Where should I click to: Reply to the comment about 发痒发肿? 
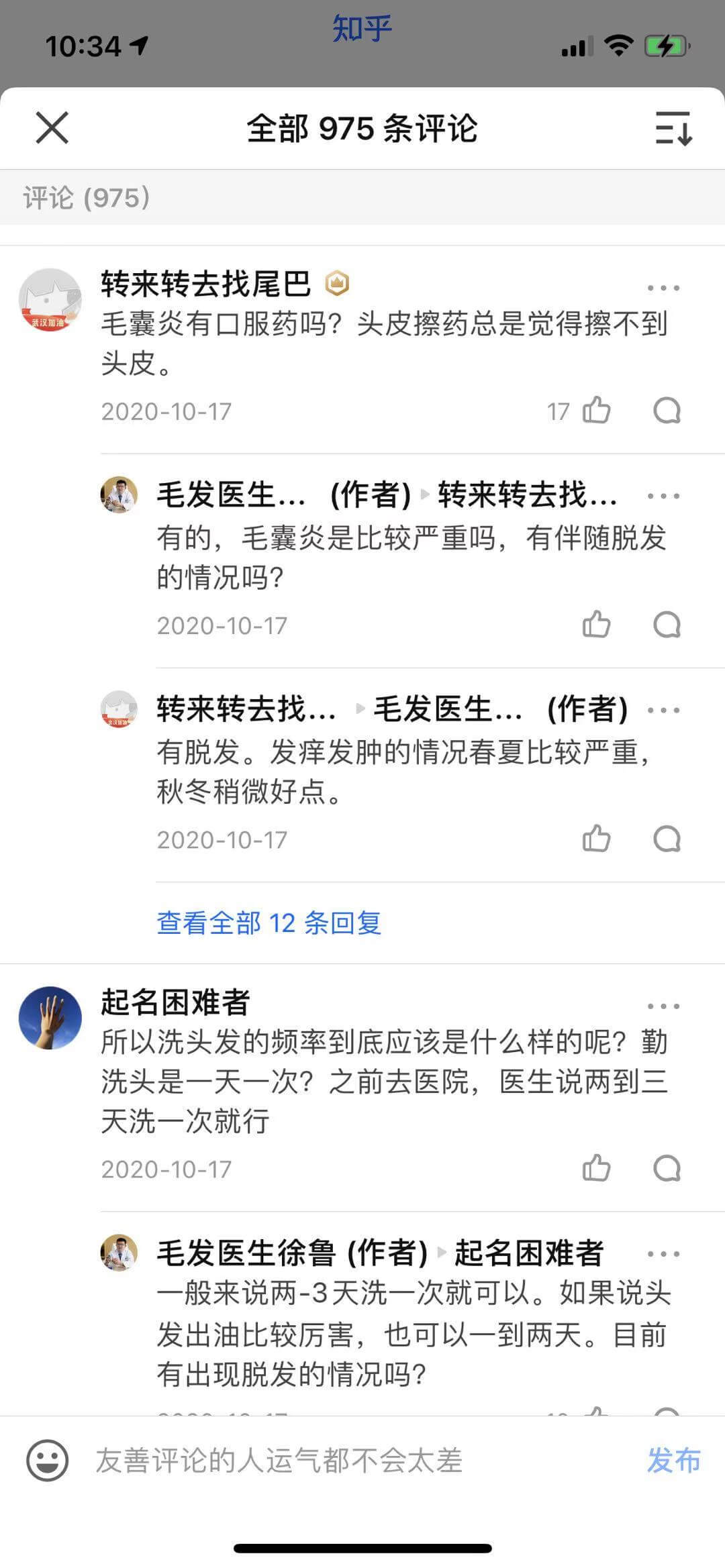[667, 839]
